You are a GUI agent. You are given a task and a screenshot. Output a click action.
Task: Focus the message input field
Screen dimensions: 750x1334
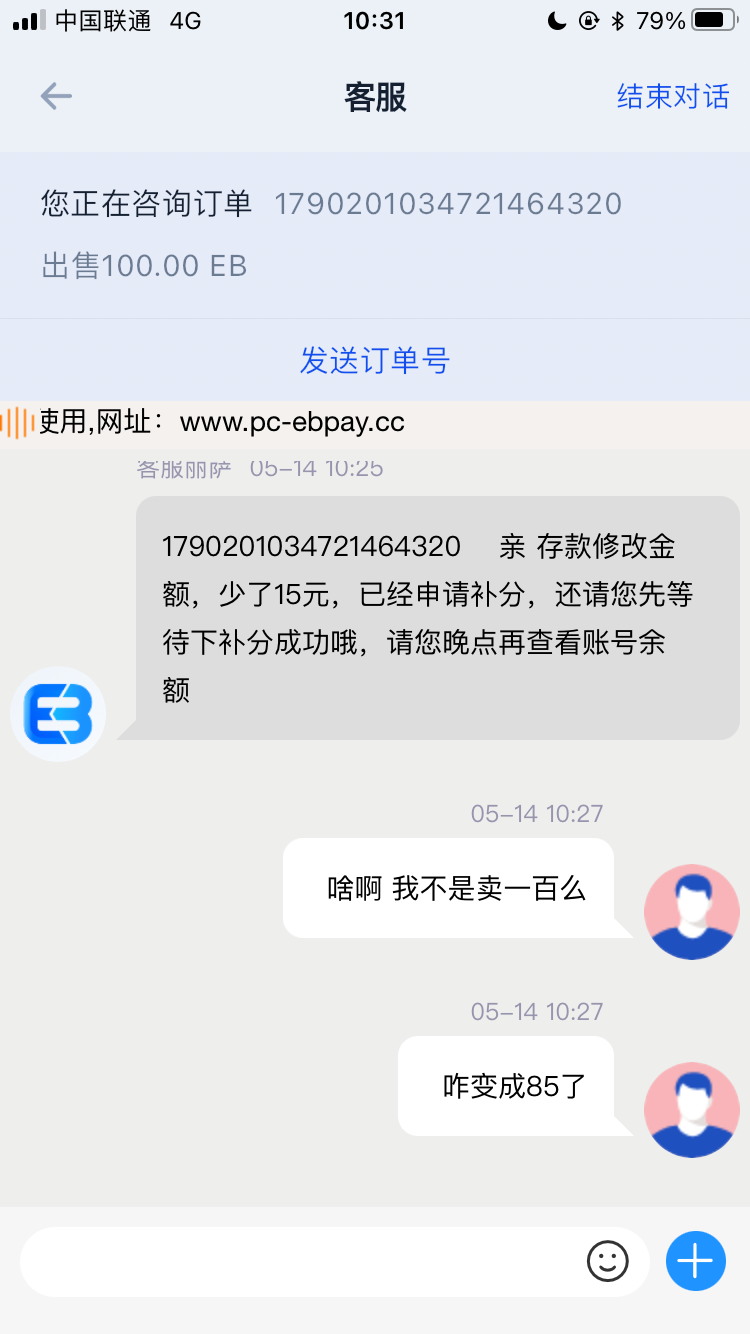point(300,1261)
